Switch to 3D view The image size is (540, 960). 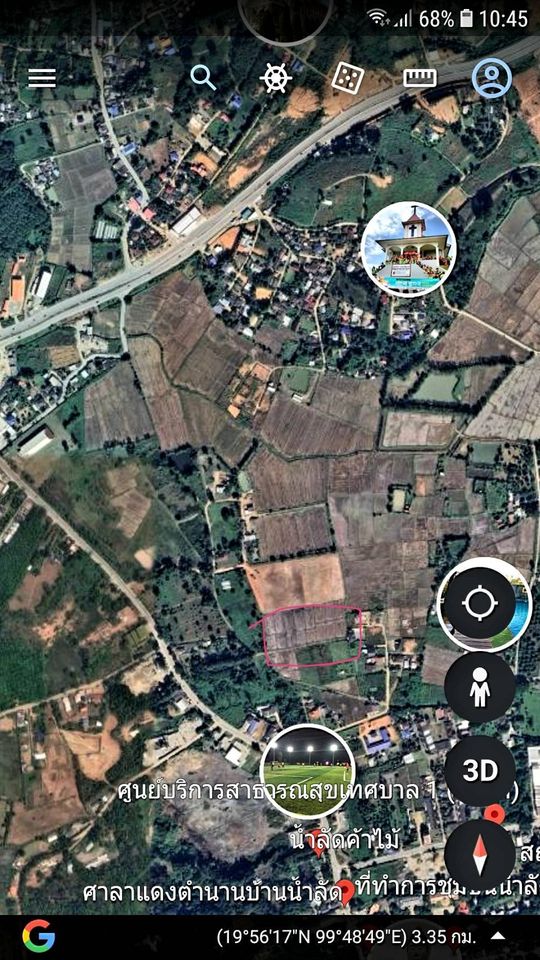coord(480,771)
